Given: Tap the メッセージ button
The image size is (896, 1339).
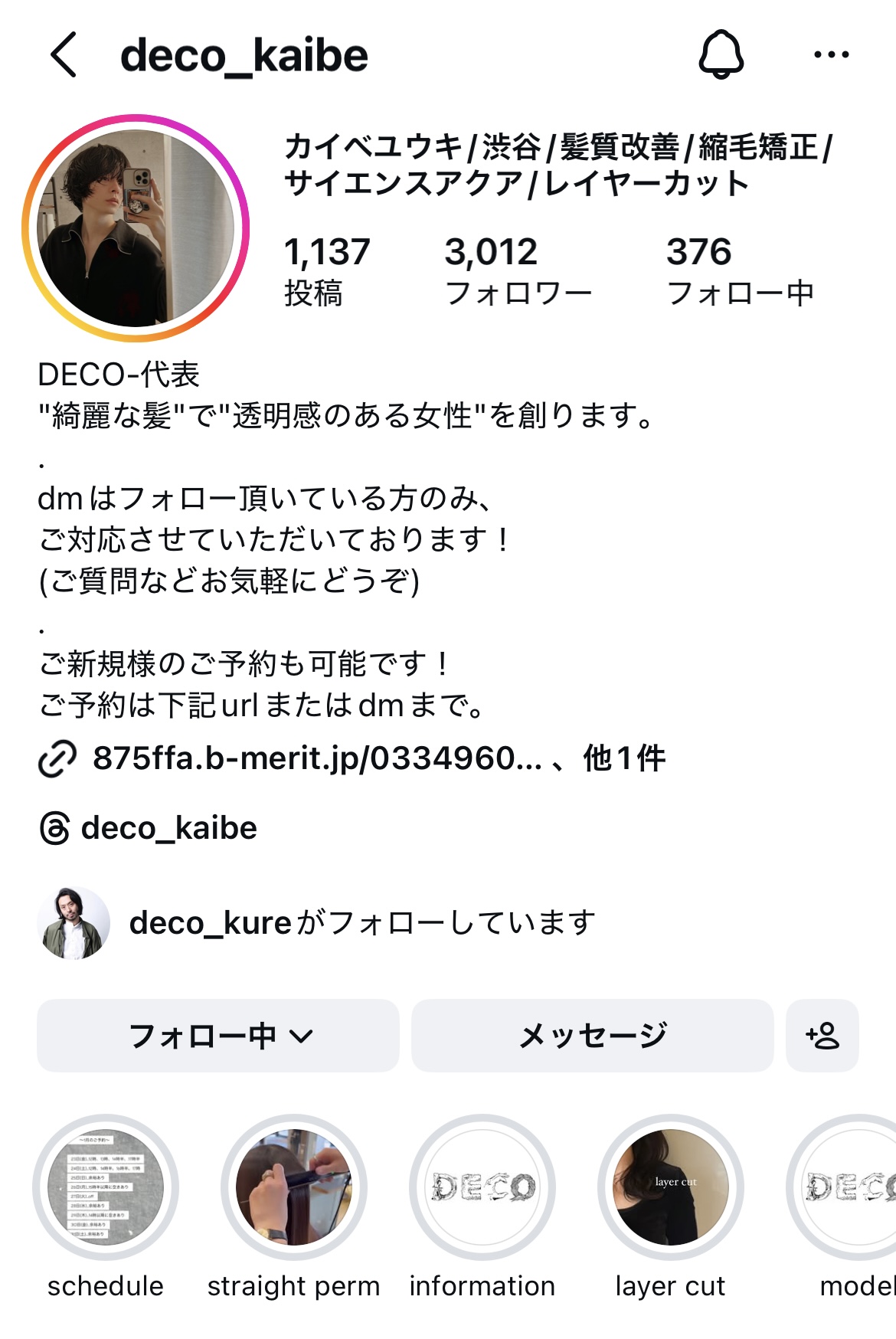Looking at the screenshot, I should 592,1036.
